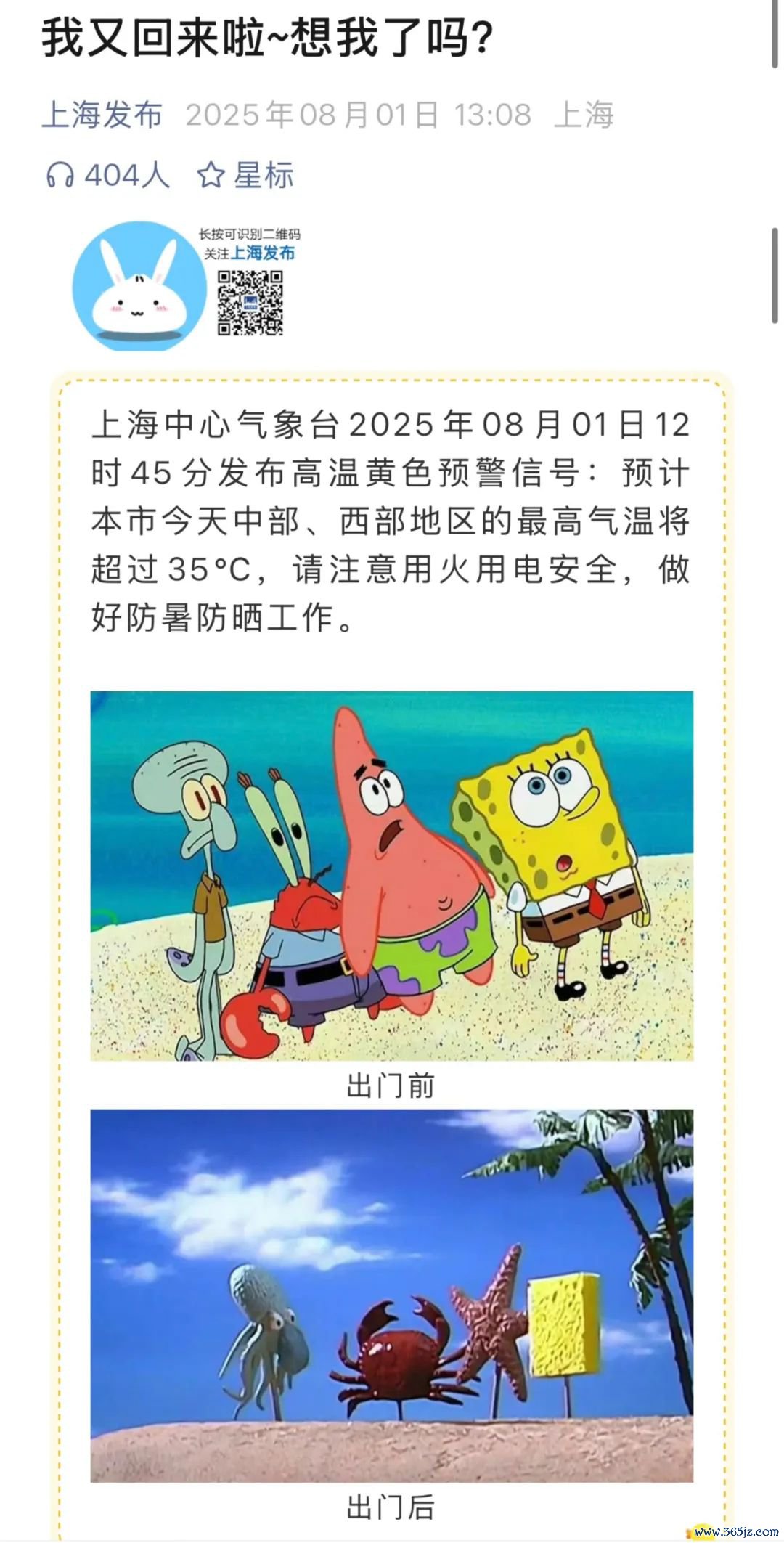Star this account with 星标

[245, 175]
